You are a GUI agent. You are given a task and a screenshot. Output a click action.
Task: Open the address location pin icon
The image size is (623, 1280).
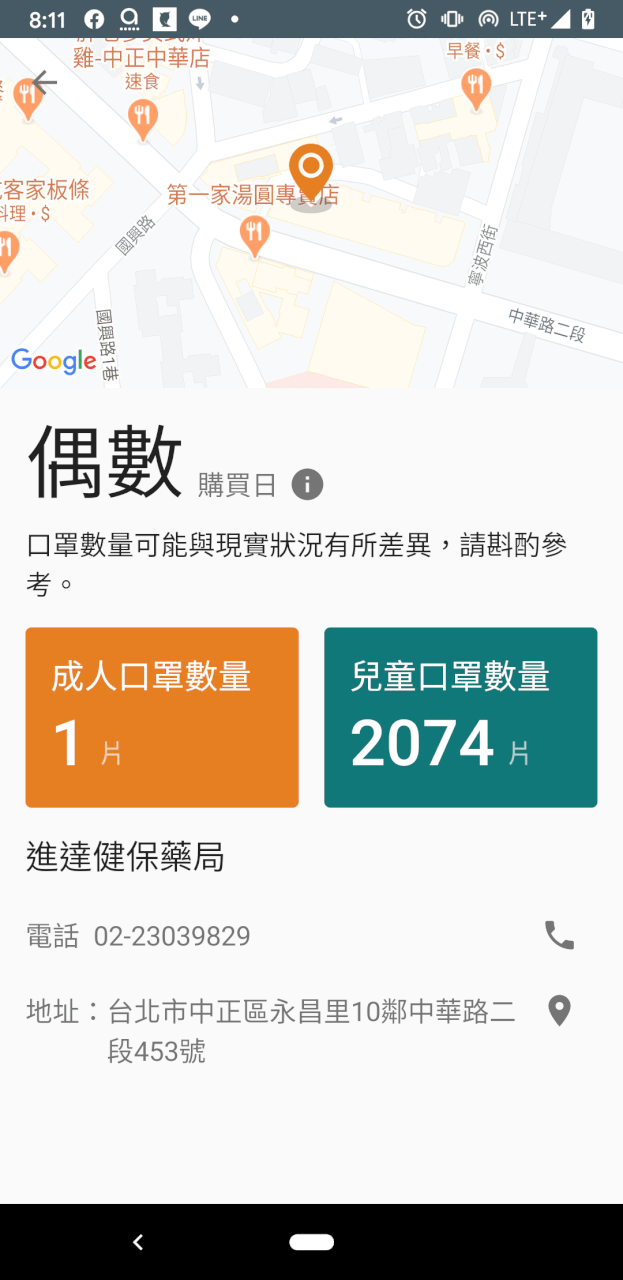pos(559,1011)
